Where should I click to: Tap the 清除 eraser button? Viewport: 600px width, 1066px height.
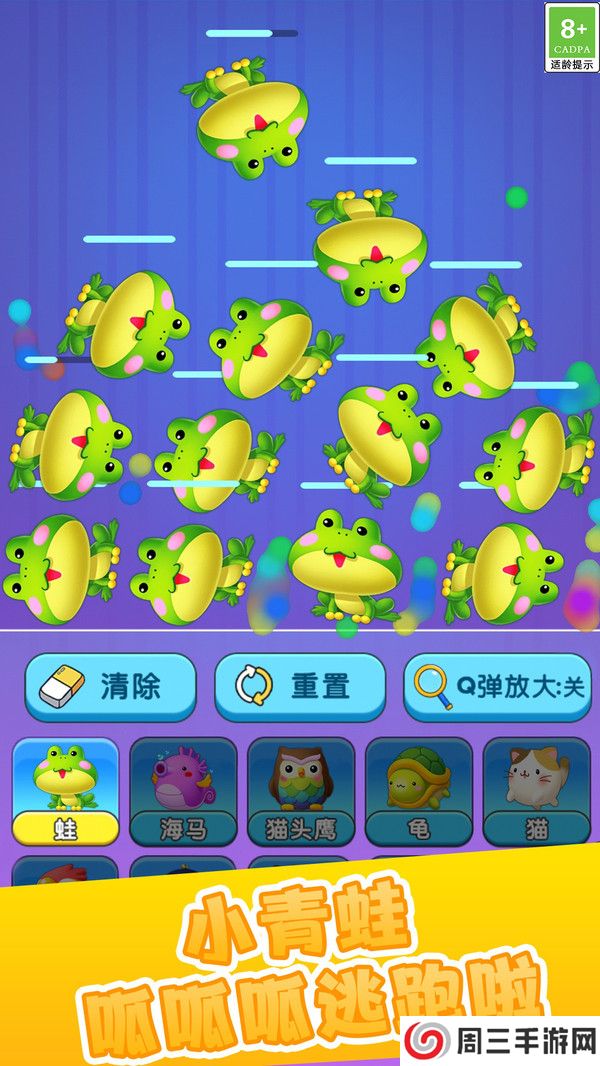point(110,686)
